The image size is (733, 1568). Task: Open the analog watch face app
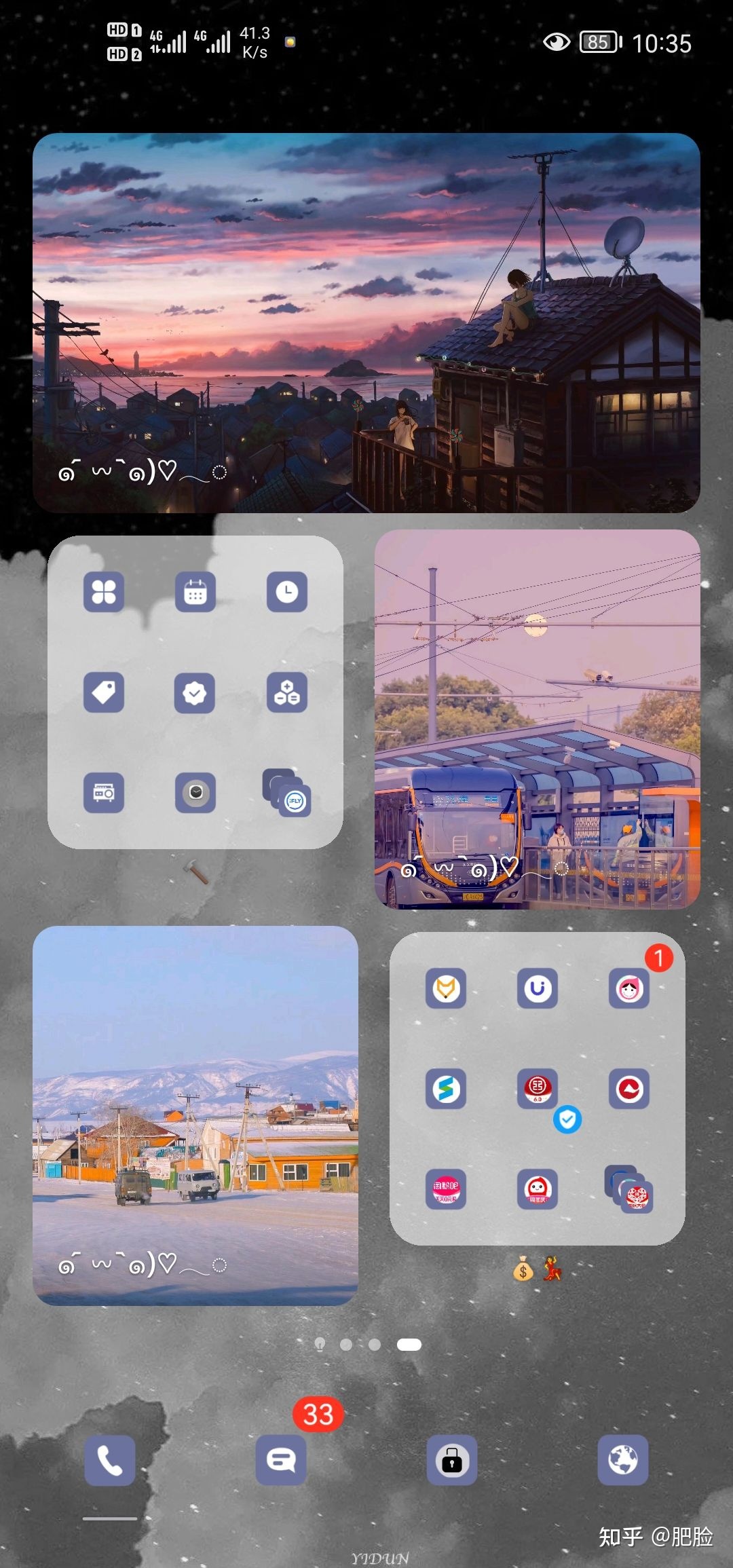195,793
